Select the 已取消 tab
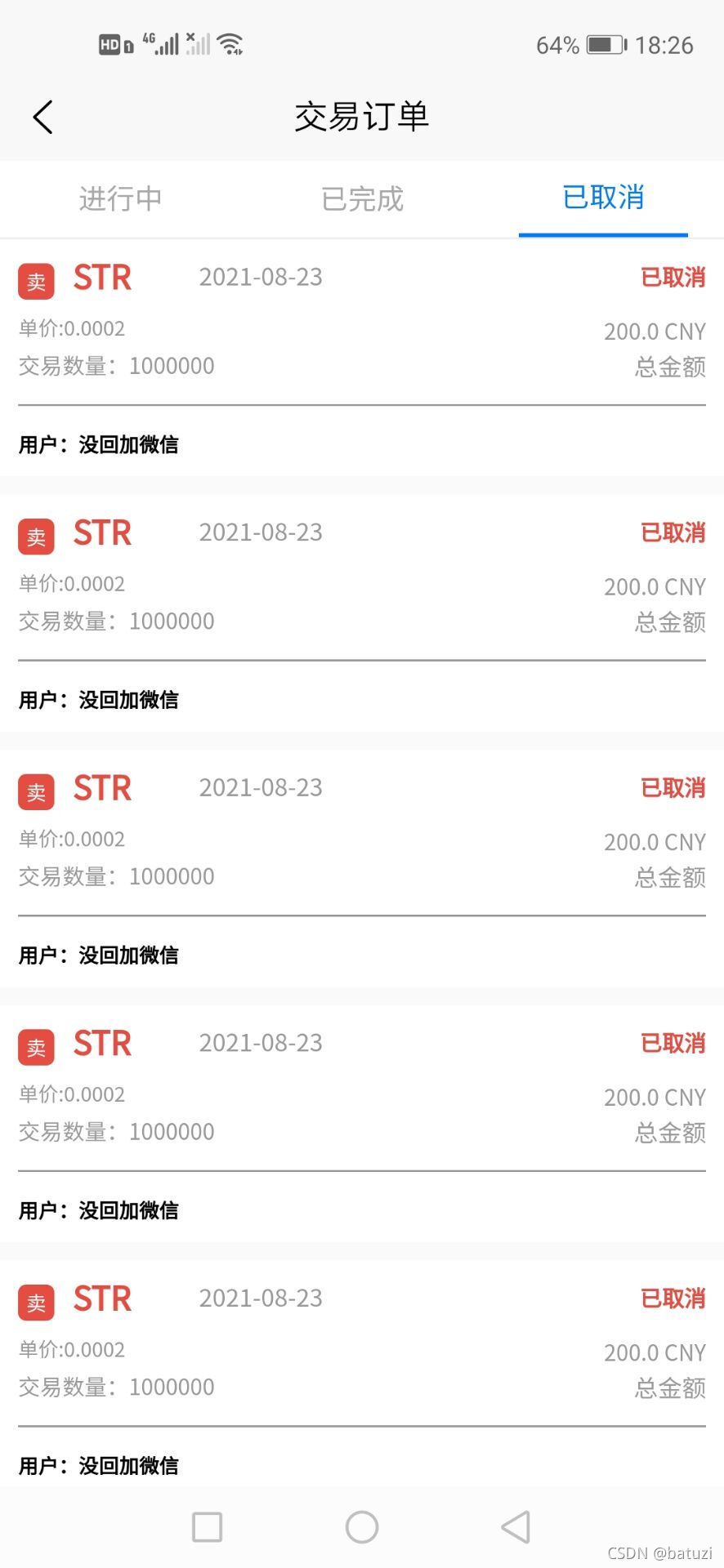 [x=603, y=198]
